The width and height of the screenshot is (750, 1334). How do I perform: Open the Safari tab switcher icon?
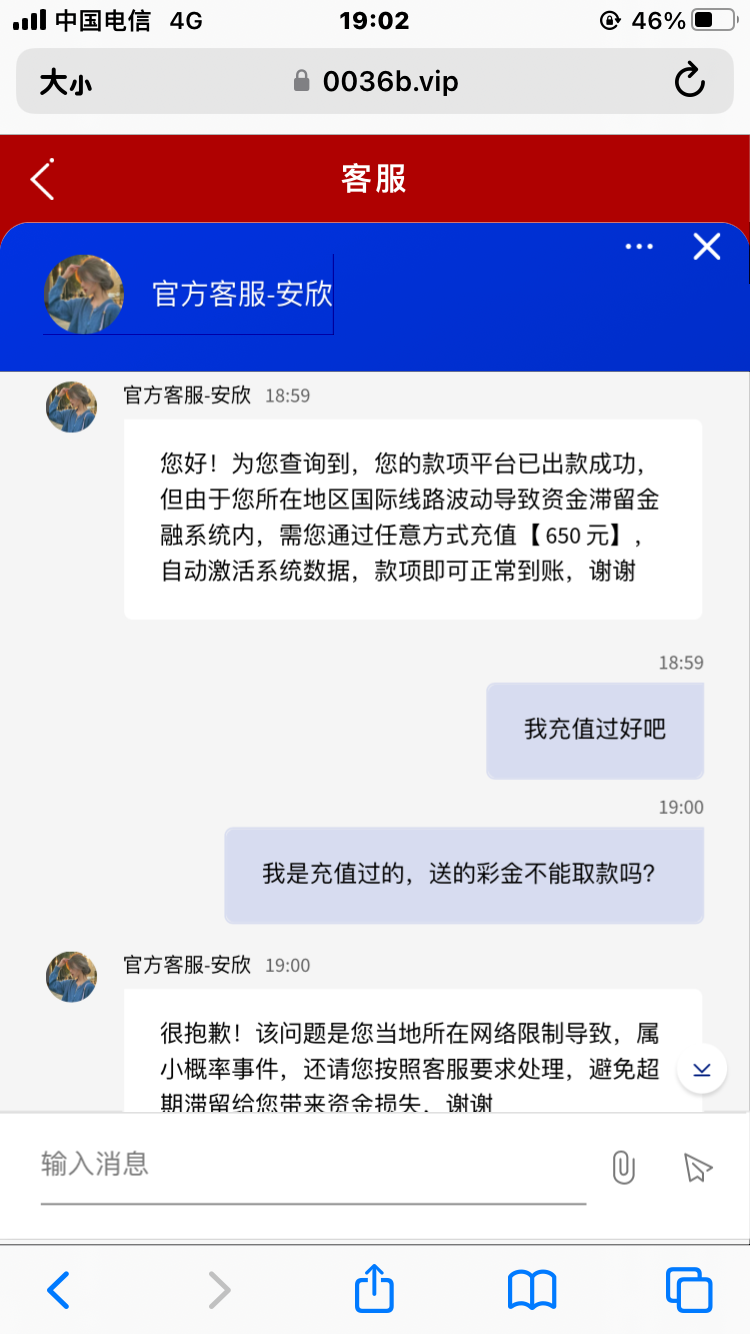[688, 1290]
